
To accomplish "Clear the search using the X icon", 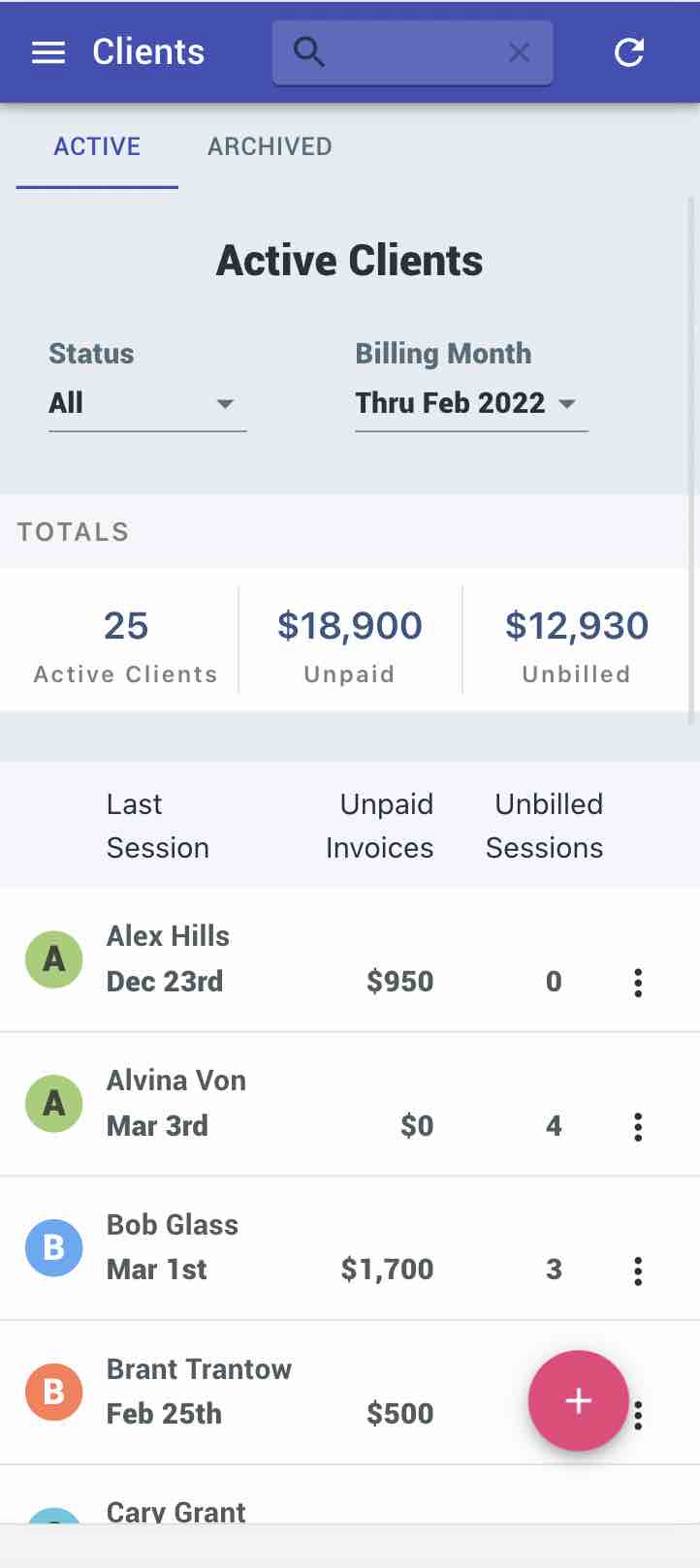I will 519,52.
